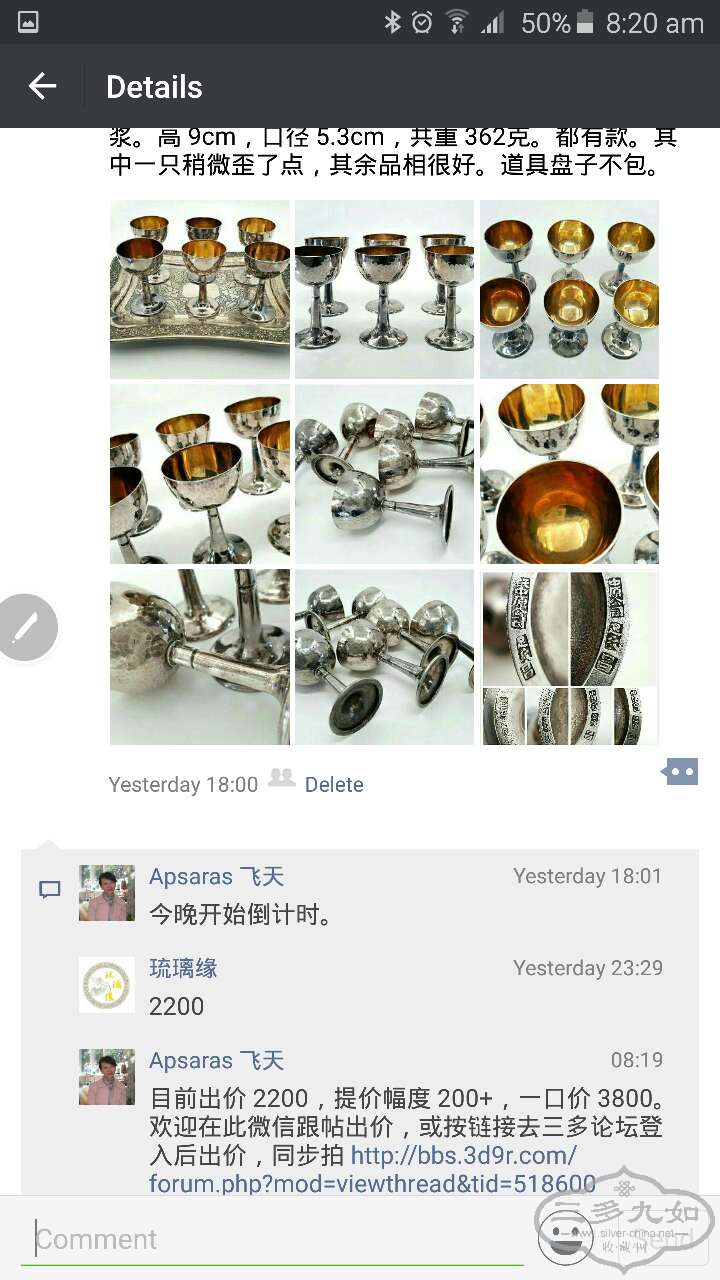
Task: Open 琉璃缘's profile from the name
Action: (x=183, y=968)
